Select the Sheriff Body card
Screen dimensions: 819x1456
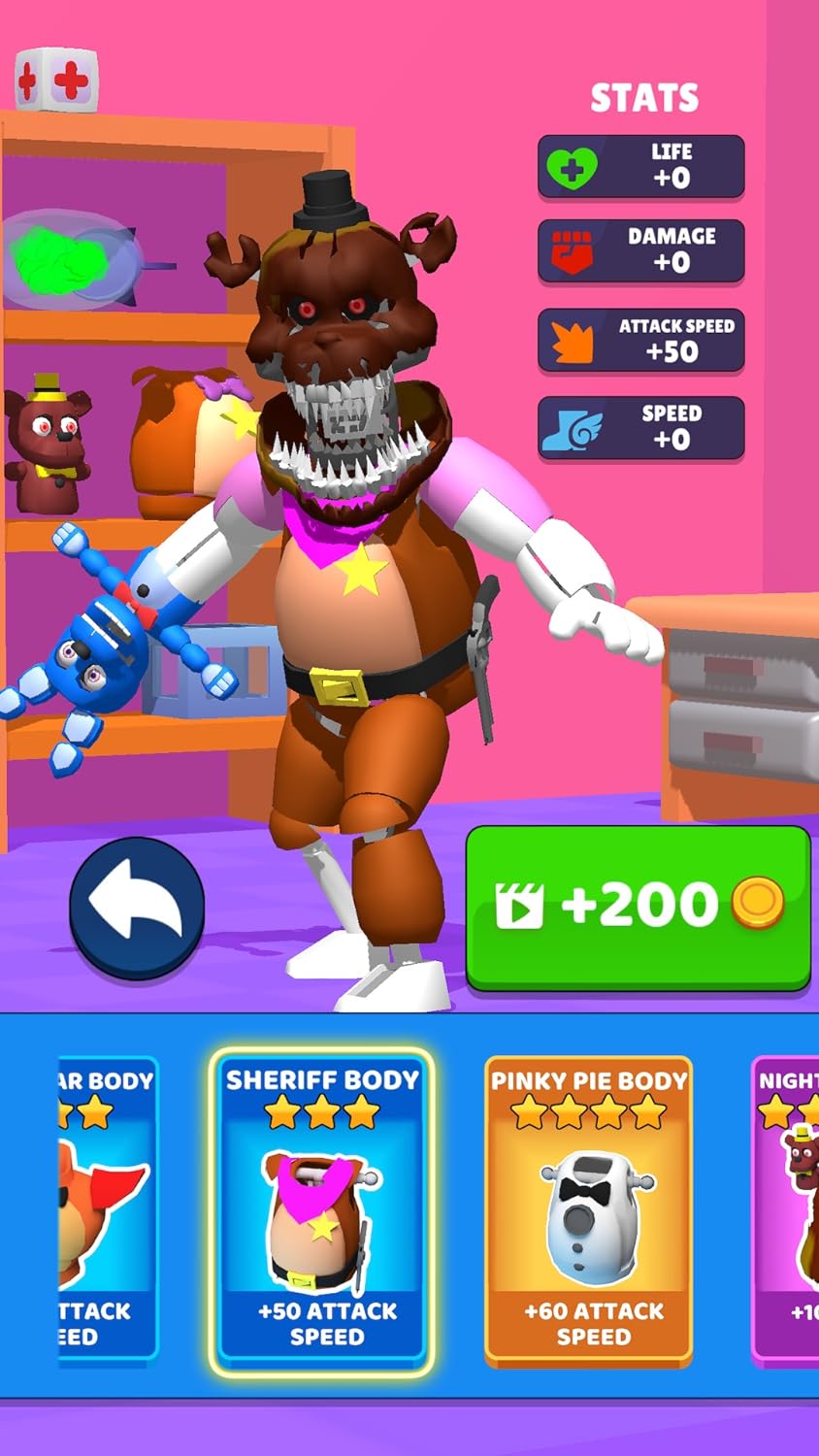click(x=322, y=1210)
